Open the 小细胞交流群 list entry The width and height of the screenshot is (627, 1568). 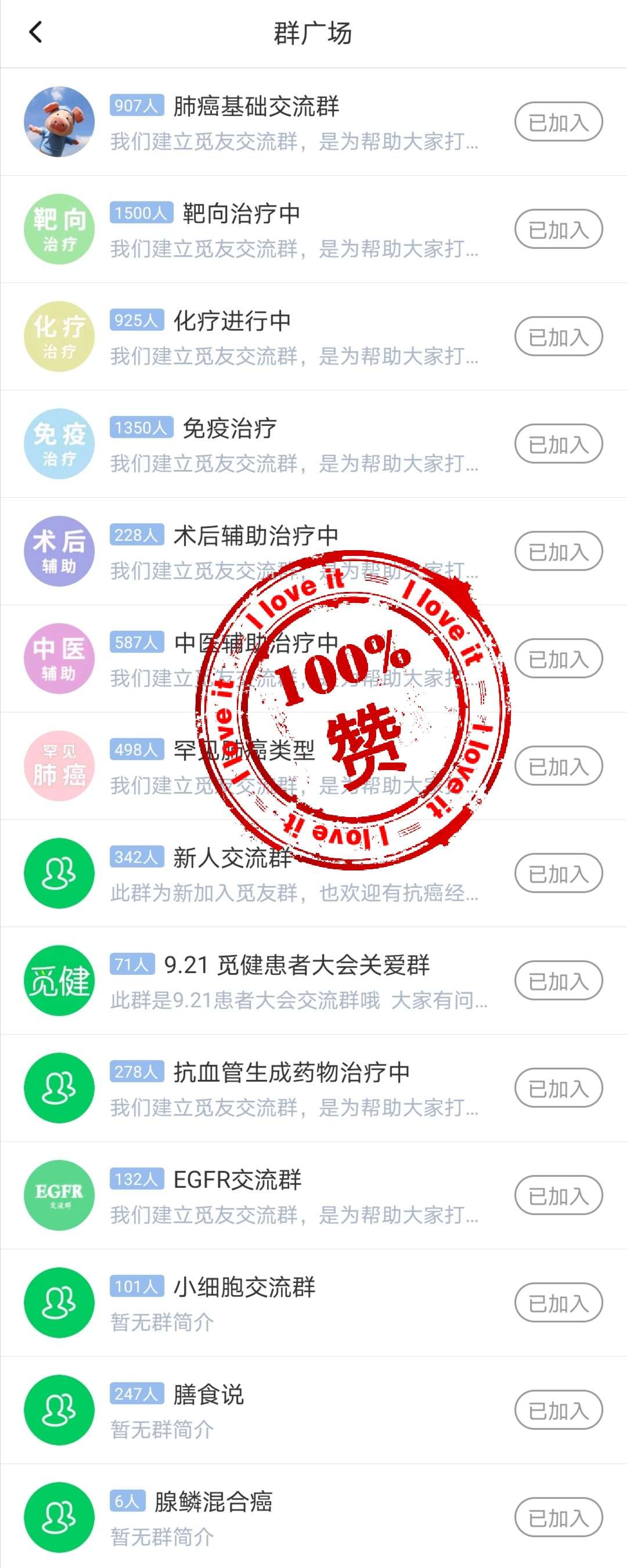(243, 1302)
